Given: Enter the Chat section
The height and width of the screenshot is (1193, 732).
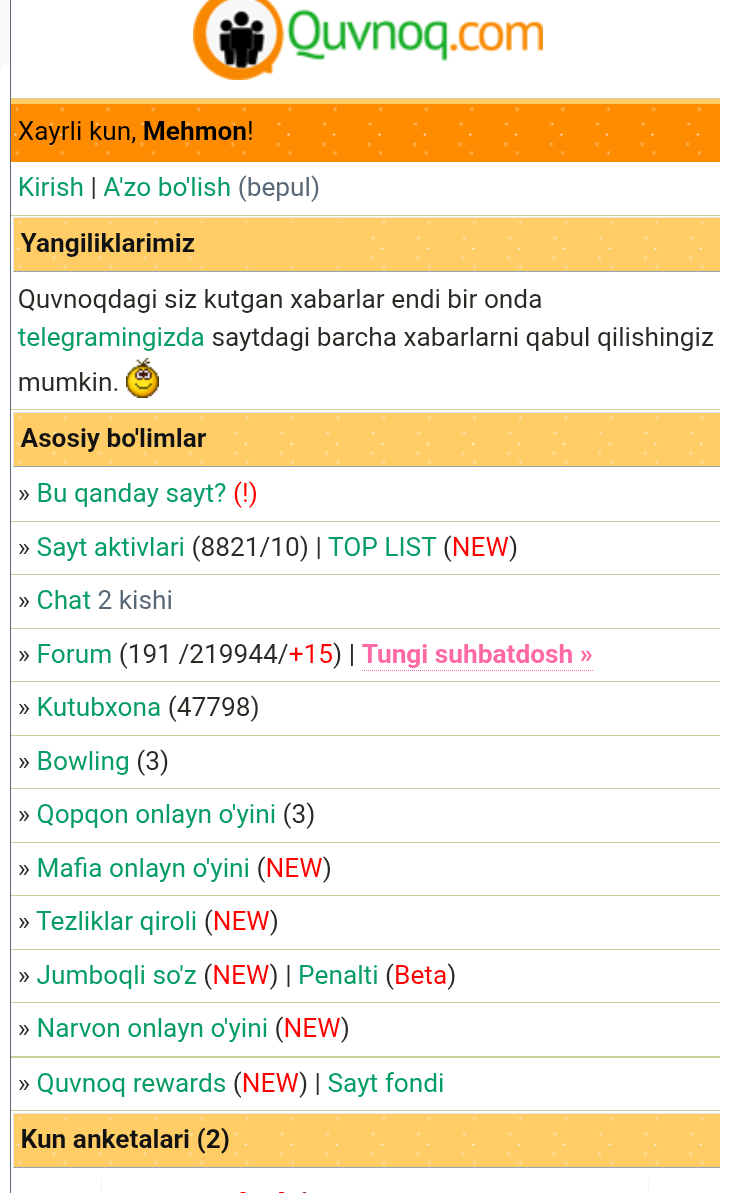Looking at the screenshot, I should [64, 600].
